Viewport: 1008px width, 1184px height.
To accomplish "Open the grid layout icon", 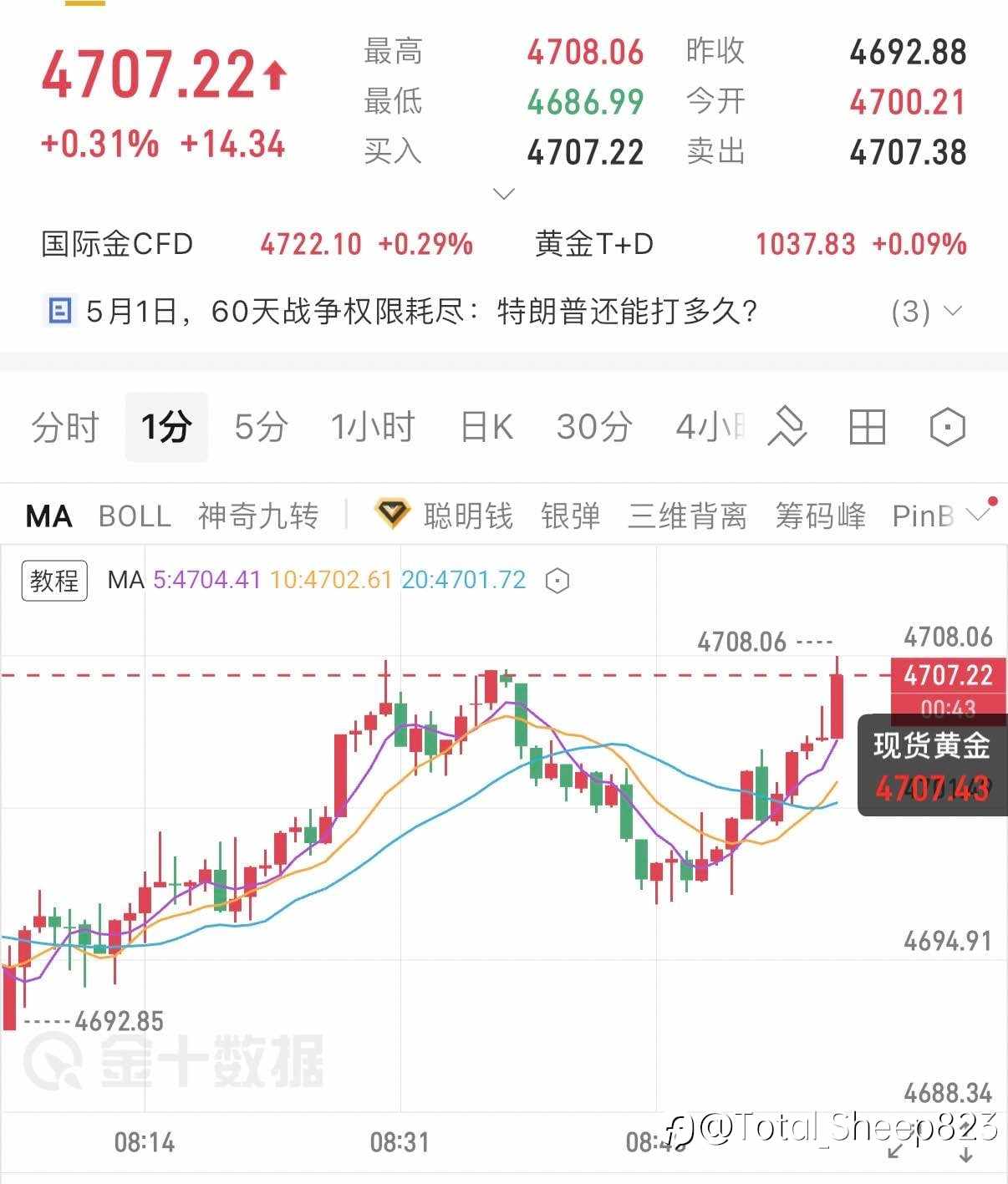I will point(867,427).
